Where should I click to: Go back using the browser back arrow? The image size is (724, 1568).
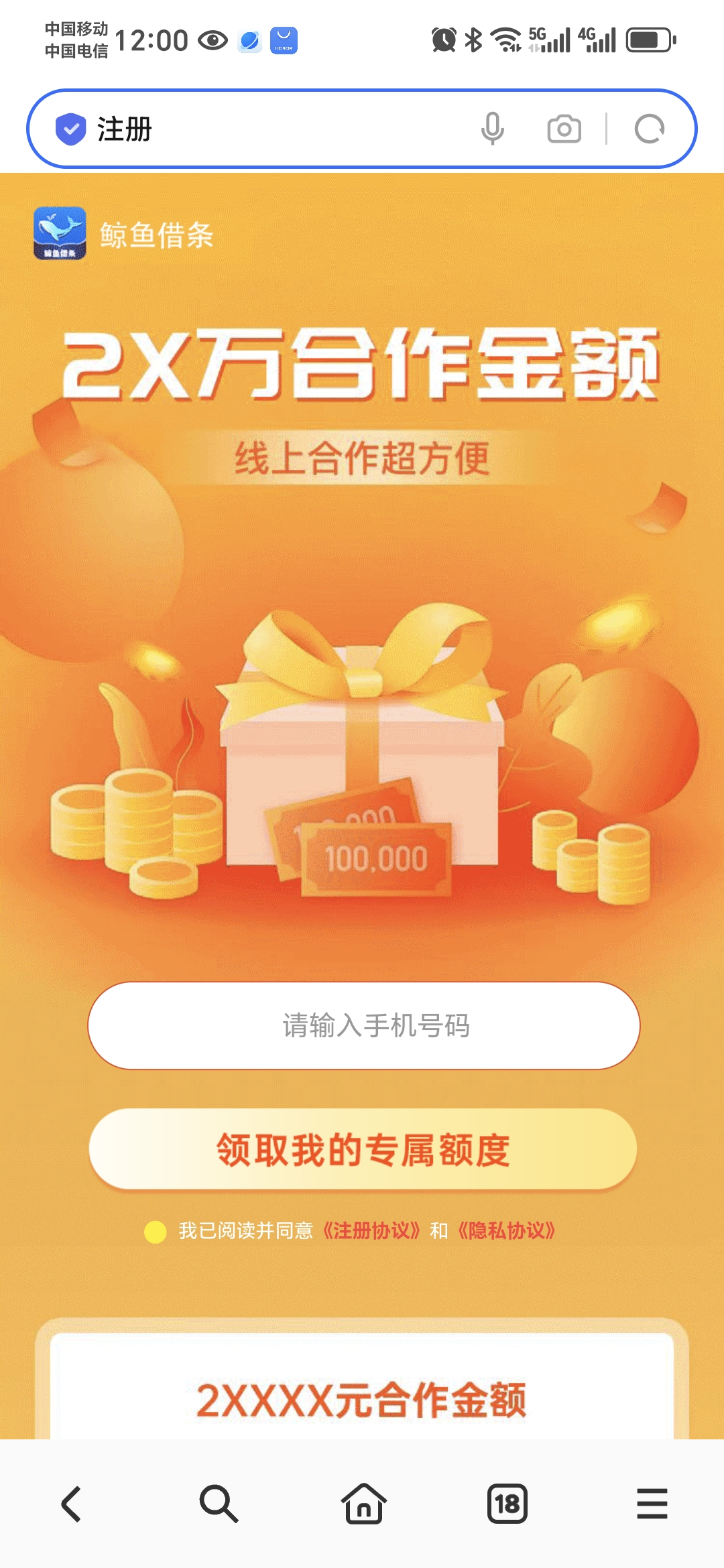coord(71,1504)
